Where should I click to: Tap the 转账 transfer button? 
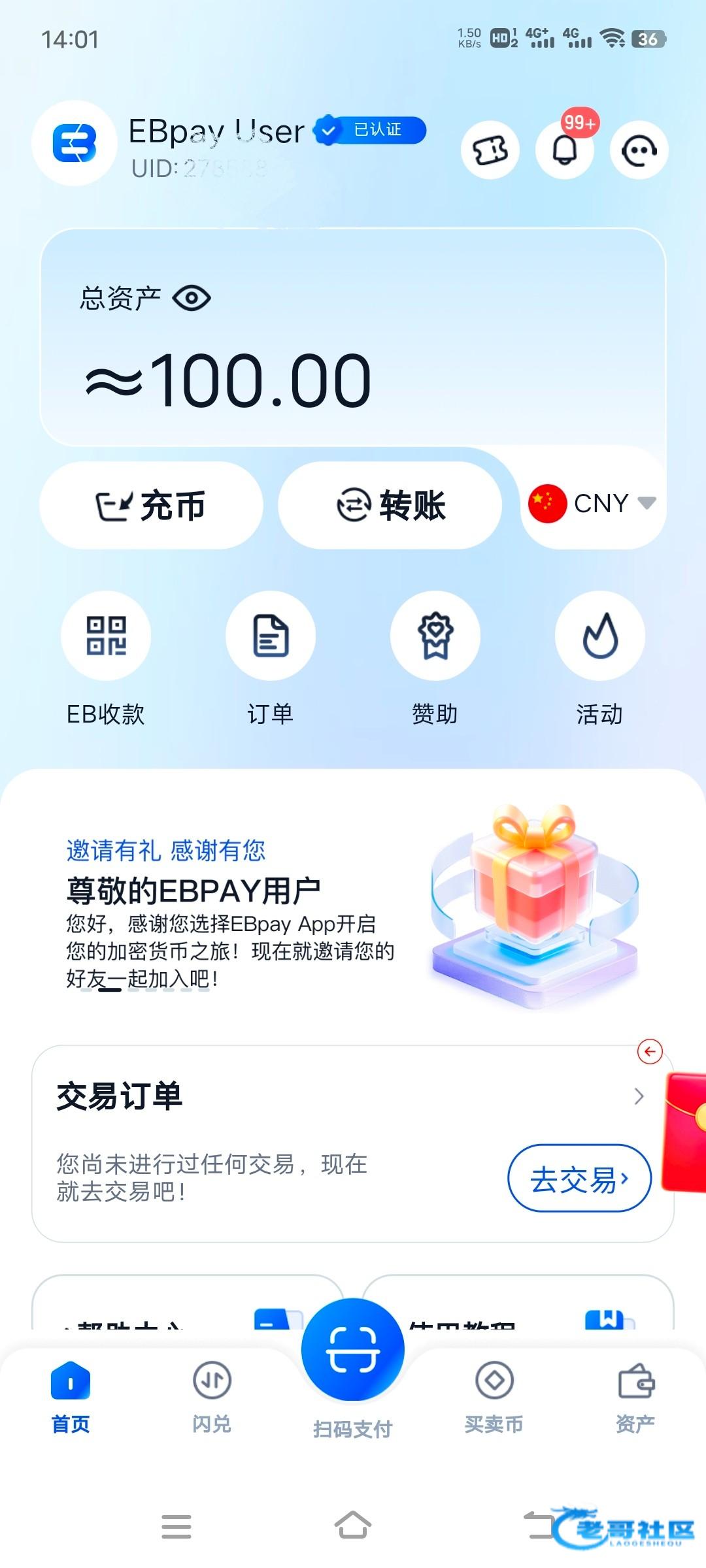coord(390,505)
